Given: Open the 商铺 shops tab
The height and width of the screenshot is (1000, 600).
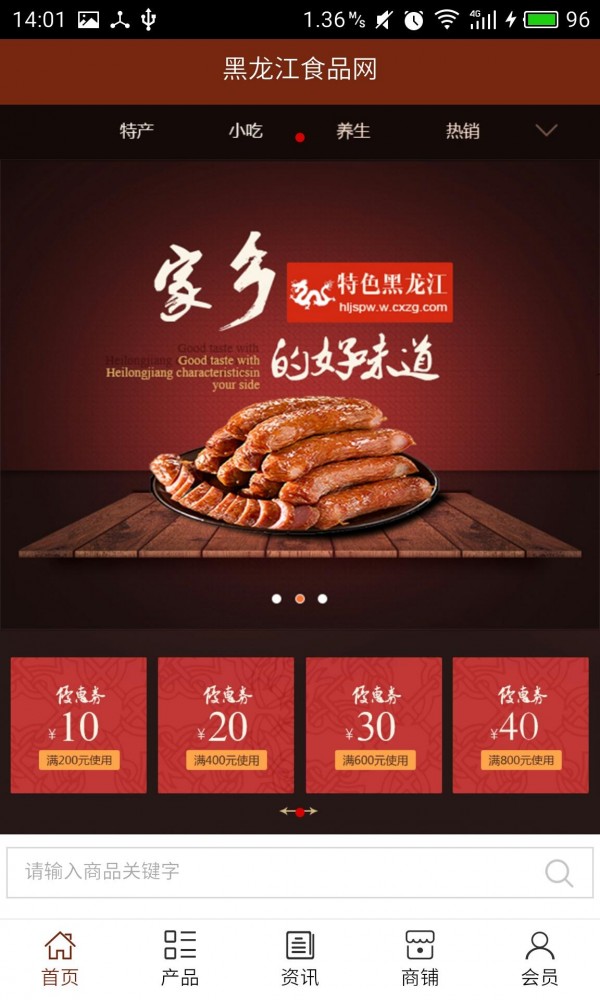Looking at the screenshot, I should [x=420, y=957].
